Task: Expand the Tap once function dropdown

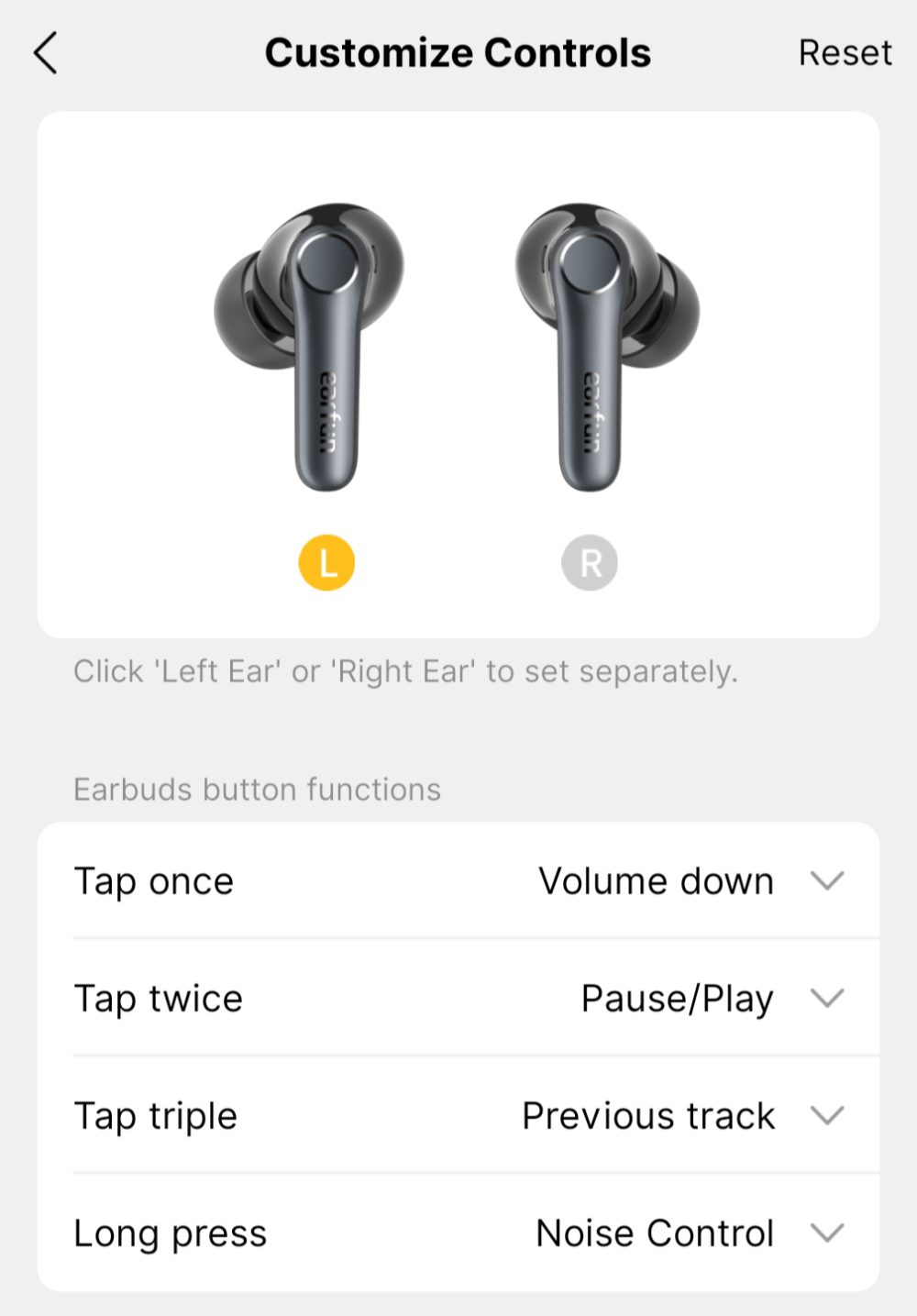Action: [826, 881]
